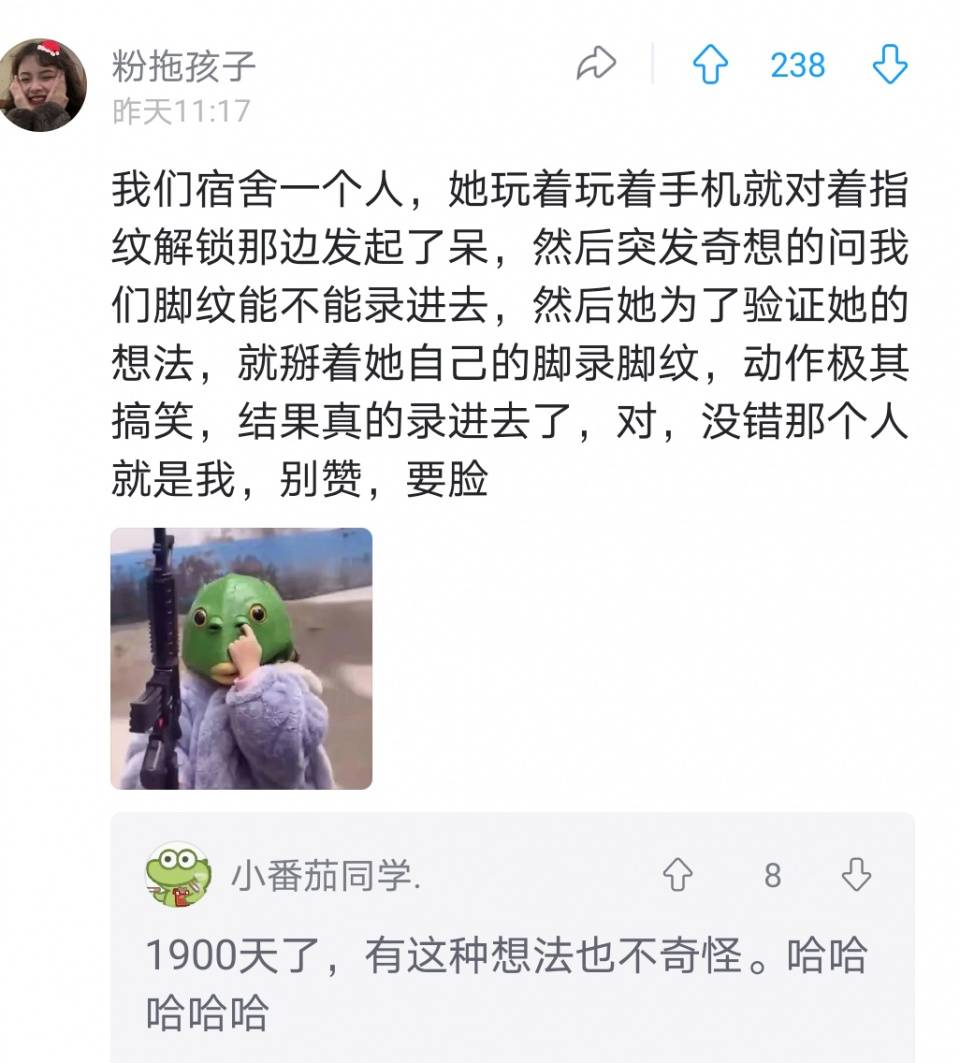
Task: Open 粉拖孩子's profile avatar
Action: coord(42,85)
